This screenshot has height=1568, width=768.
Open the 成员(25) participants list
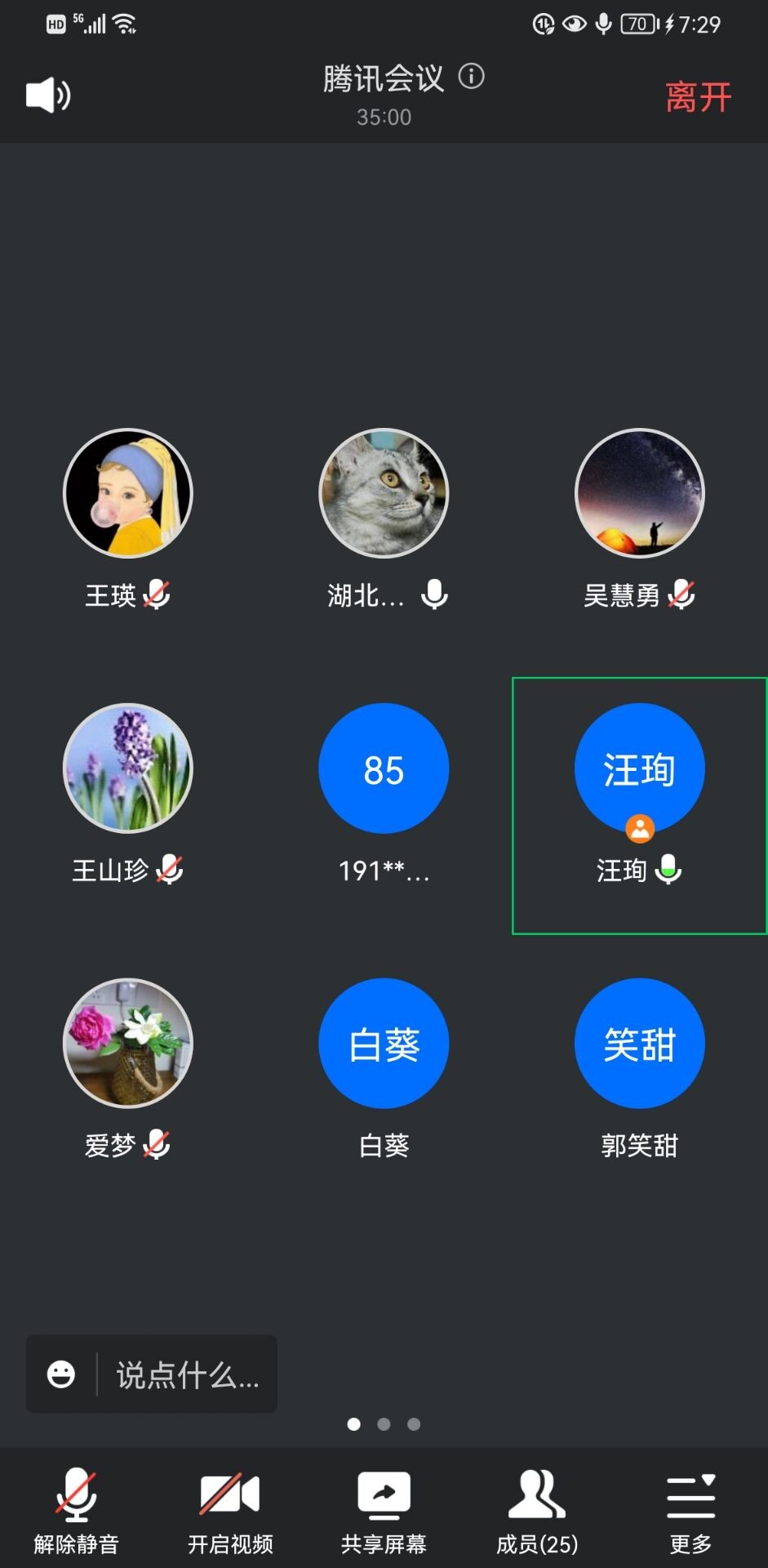point(537,1509)
